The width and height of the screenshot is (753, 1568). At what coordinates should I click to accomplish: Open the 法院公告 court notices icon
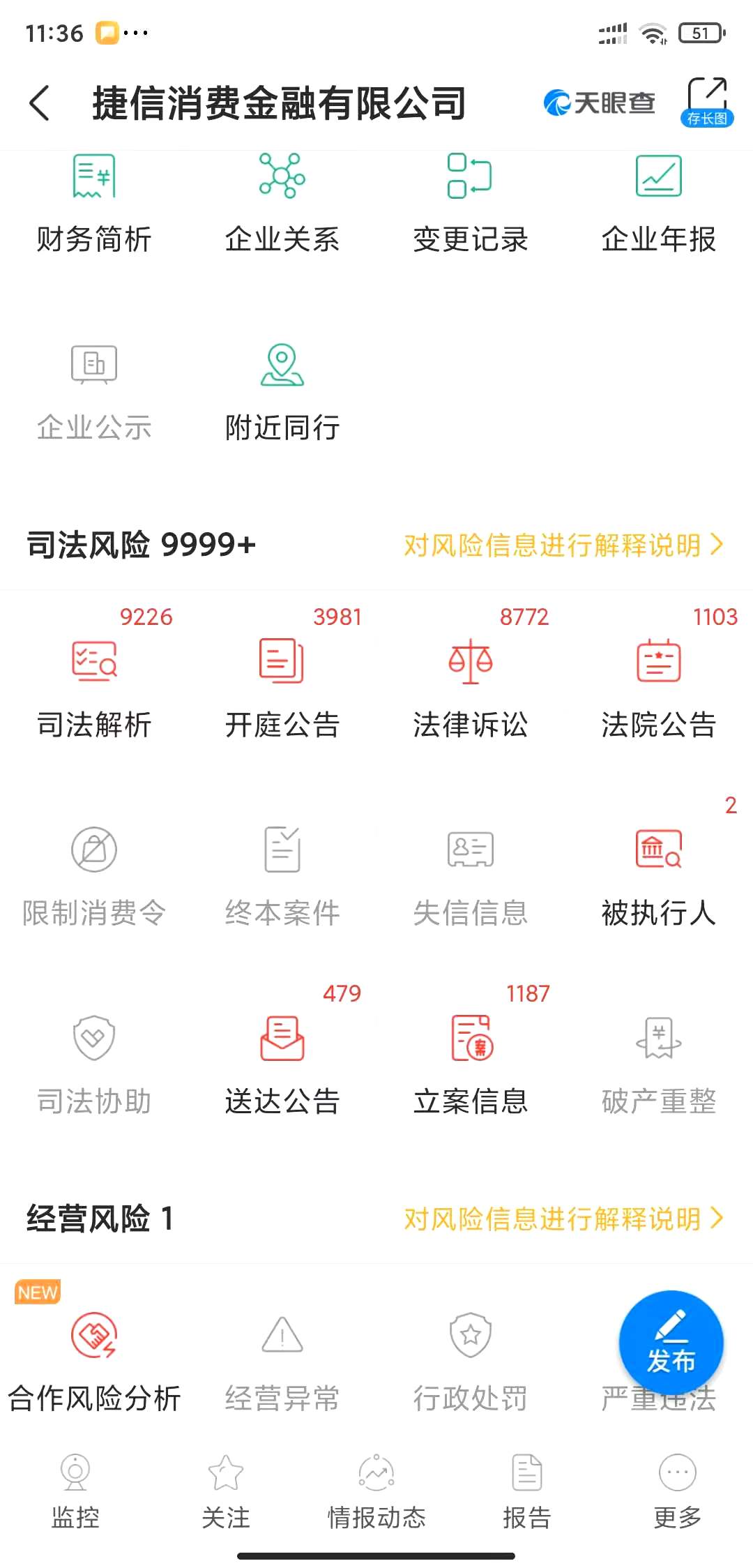(x=658, y=687)
